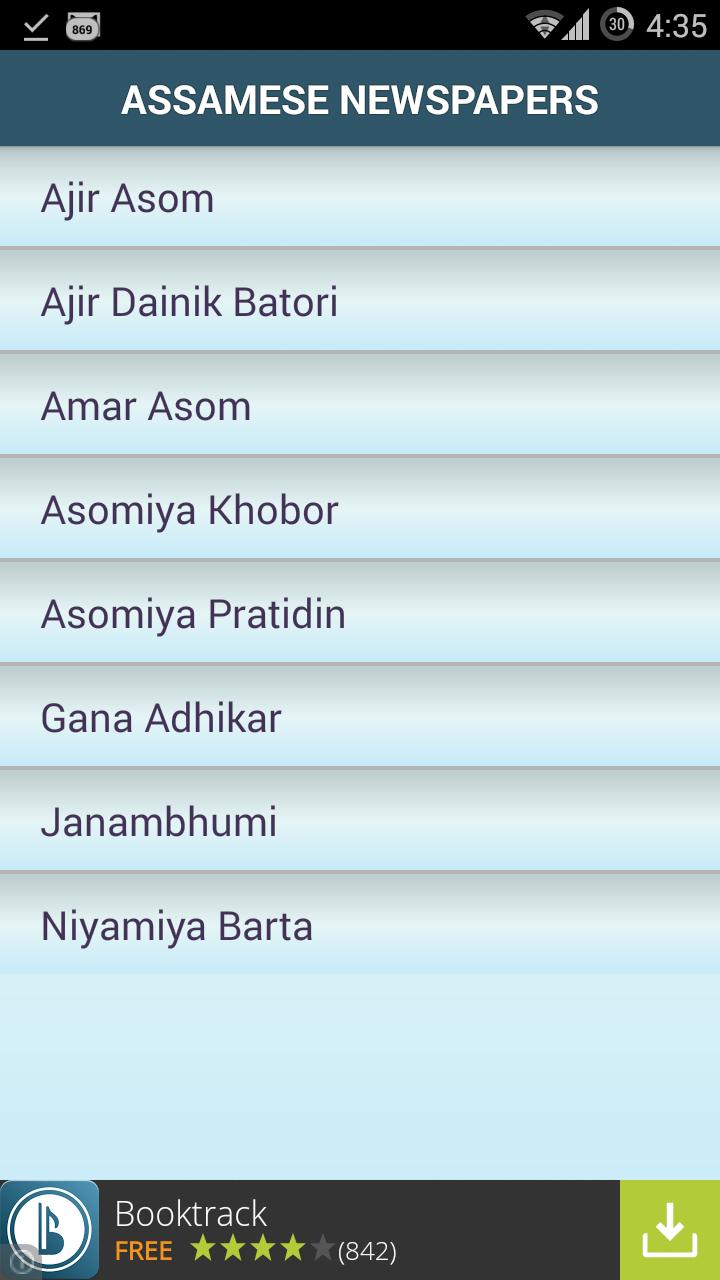
Task: Open Asomiya Pratidin newspaper
Action: (360, 614)
